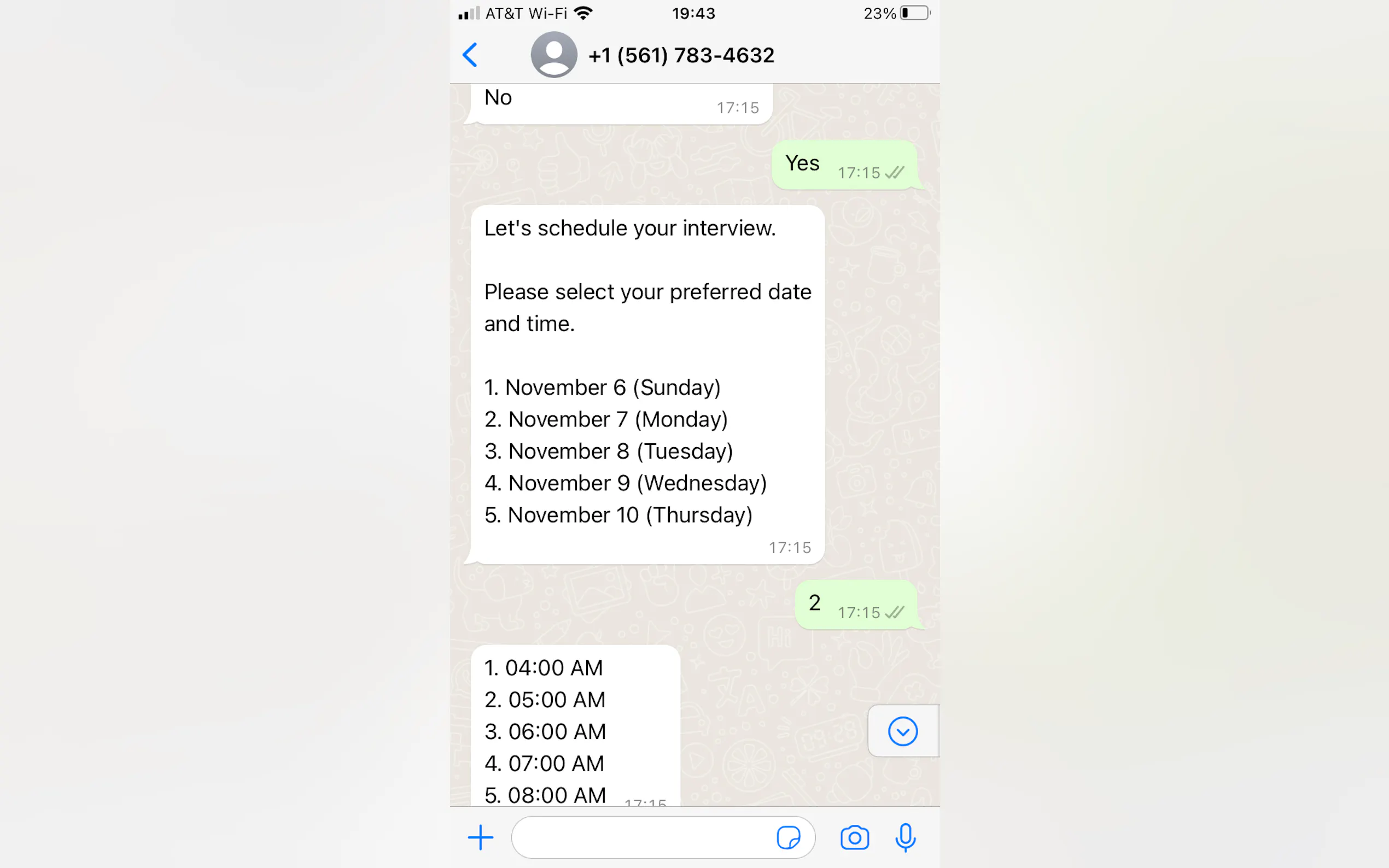Open contact info for +1 (561) 783-4632

tap(680, 55)
